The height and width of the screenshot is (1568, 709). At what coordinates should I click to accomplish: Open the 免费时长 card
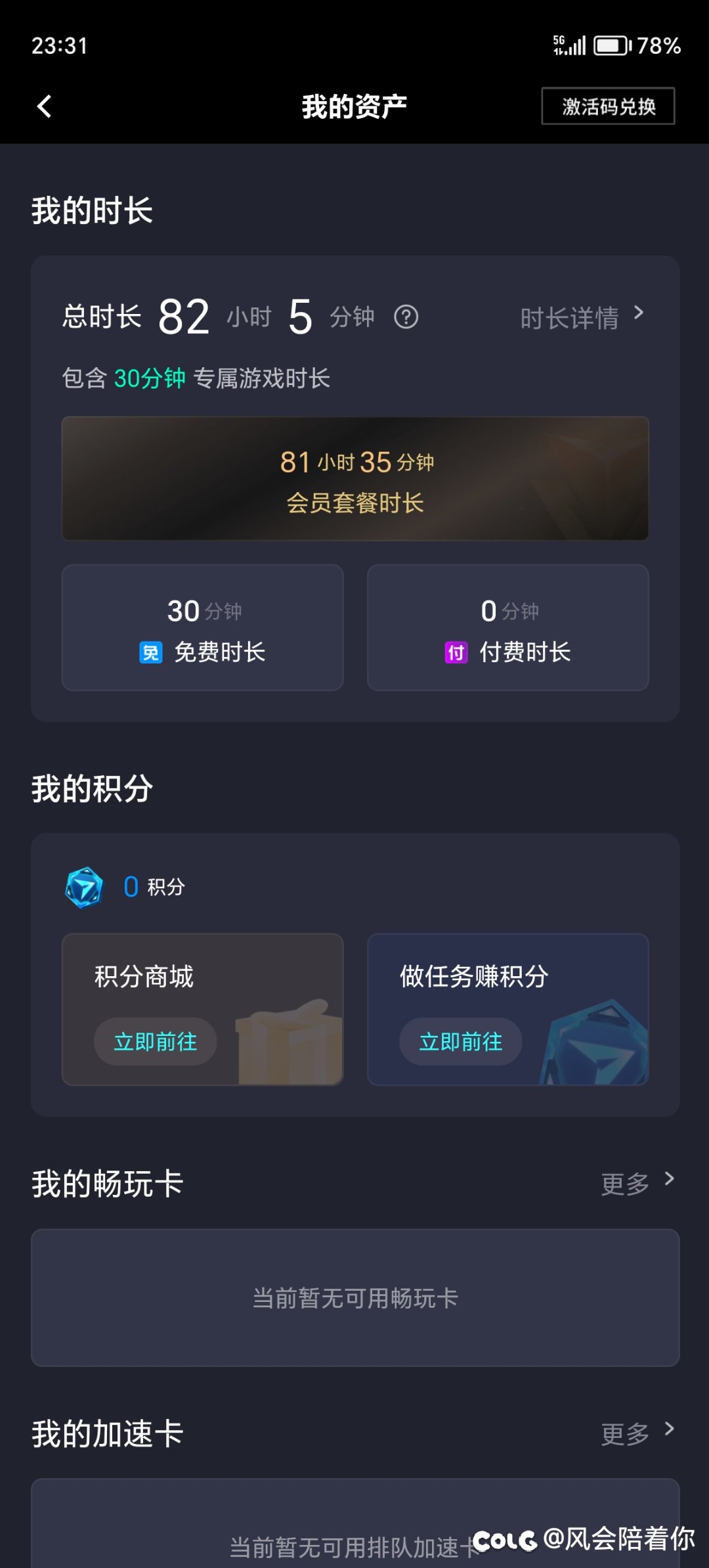click(x=203, y=627)
